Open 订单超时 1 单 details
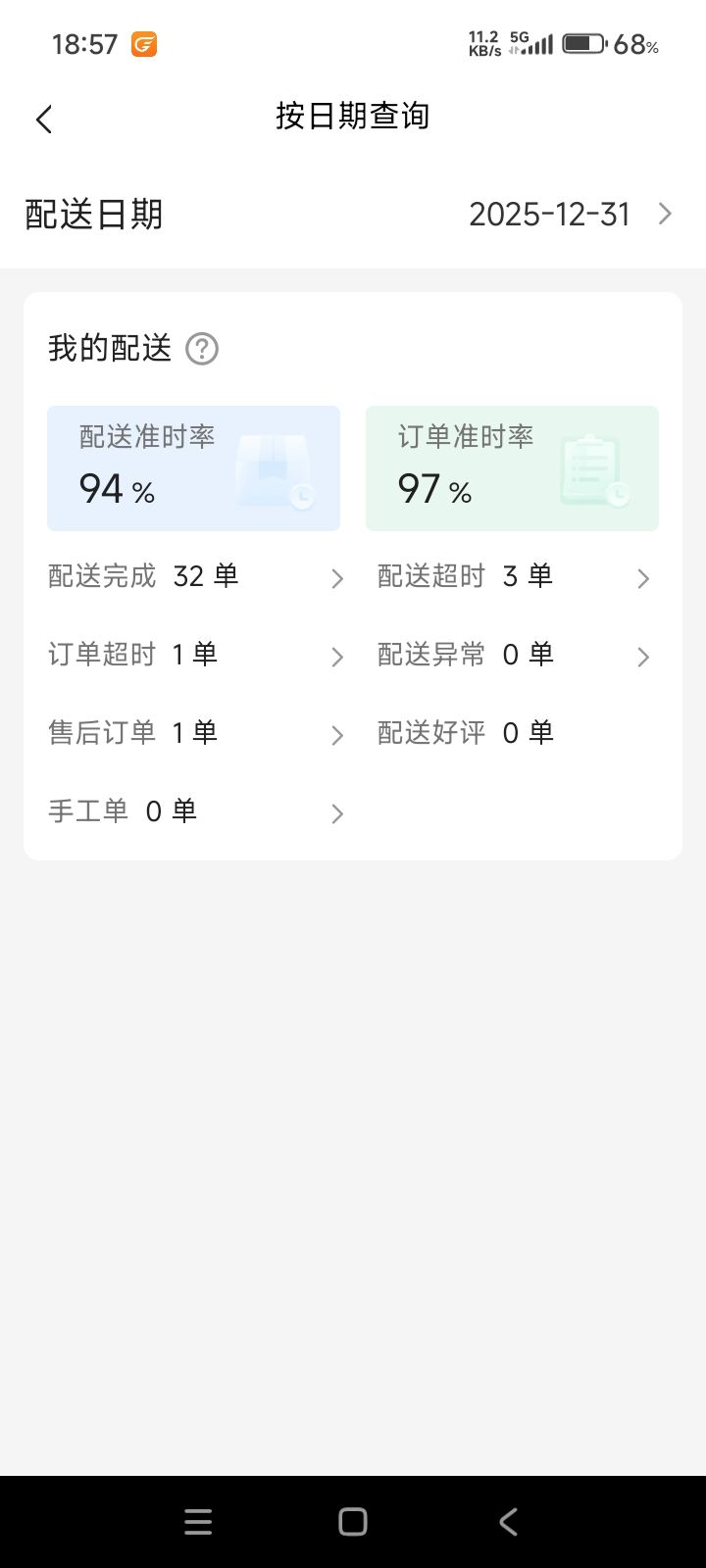 tap(196, 656)
